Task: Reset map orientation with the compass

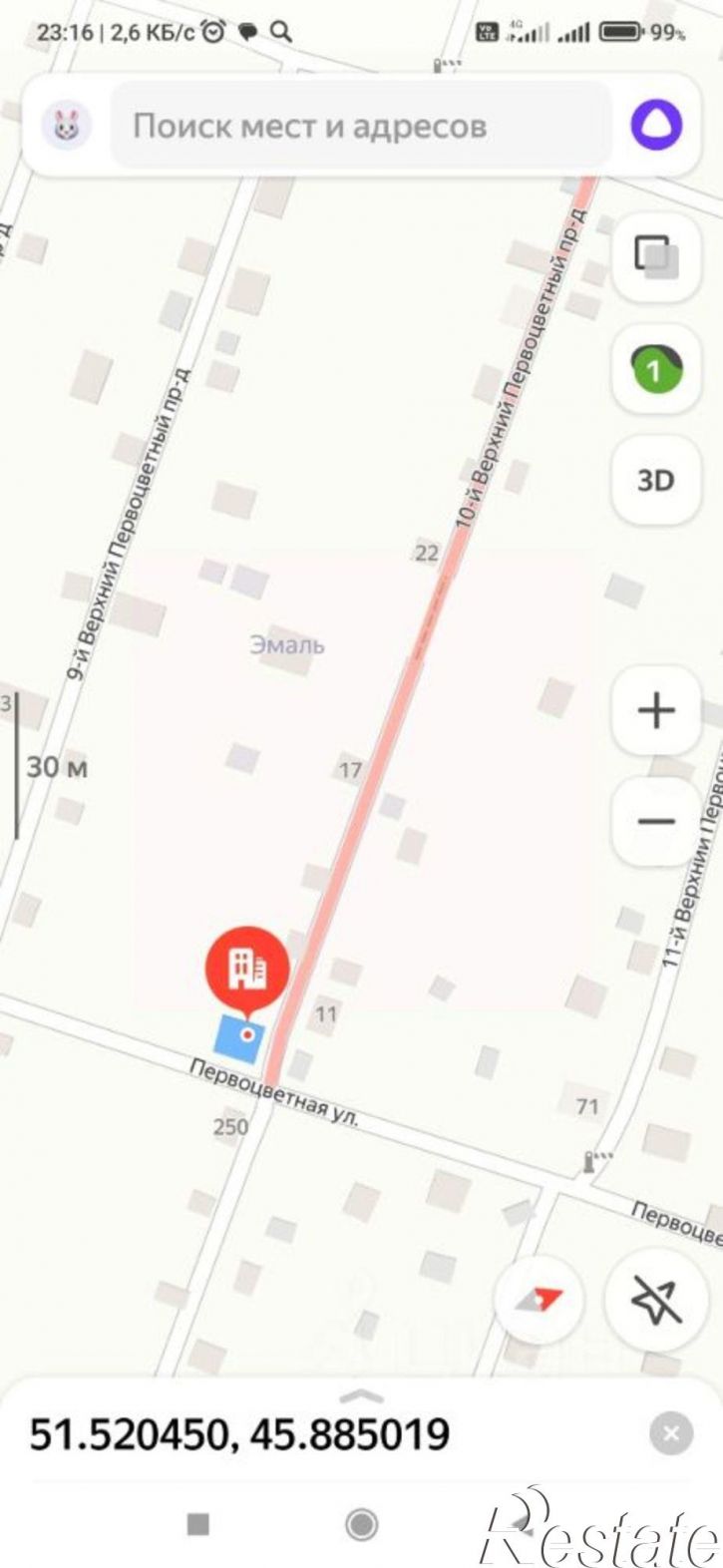Action: point(540,1299)
